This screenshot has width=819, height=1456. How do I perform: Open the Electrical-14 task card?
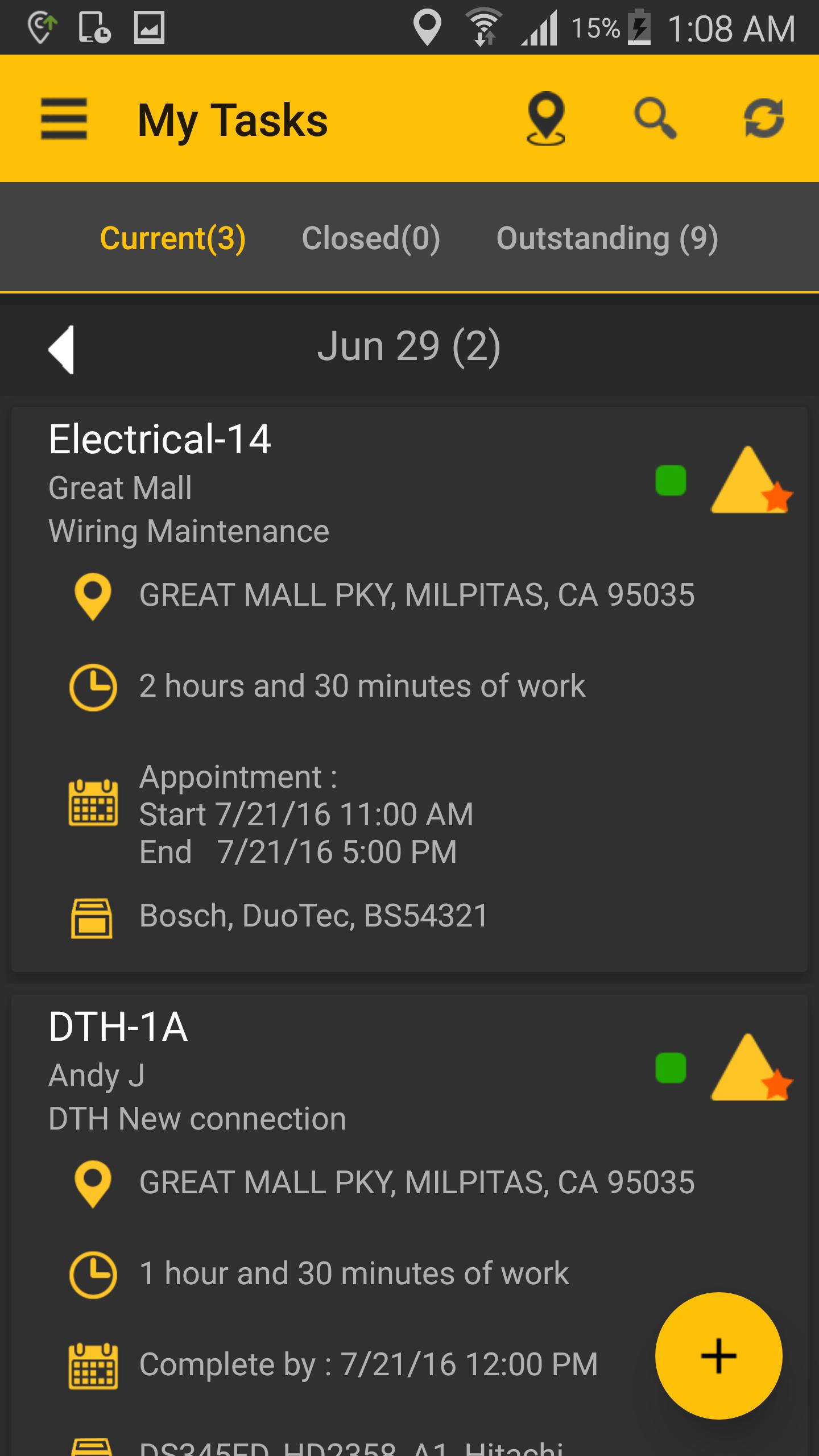[409, 689]
